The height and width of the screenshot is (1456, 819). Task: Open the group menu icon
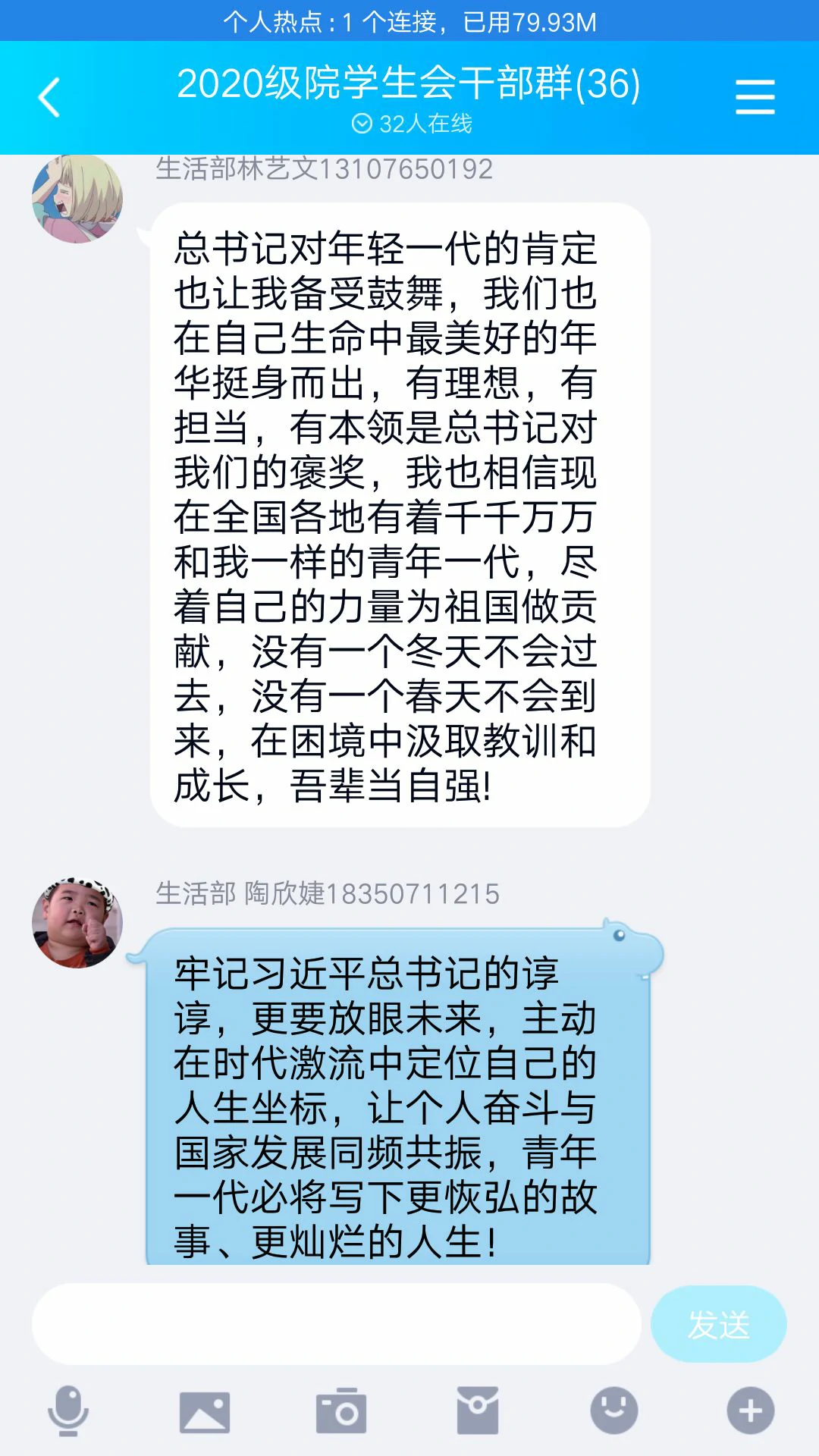755,98
